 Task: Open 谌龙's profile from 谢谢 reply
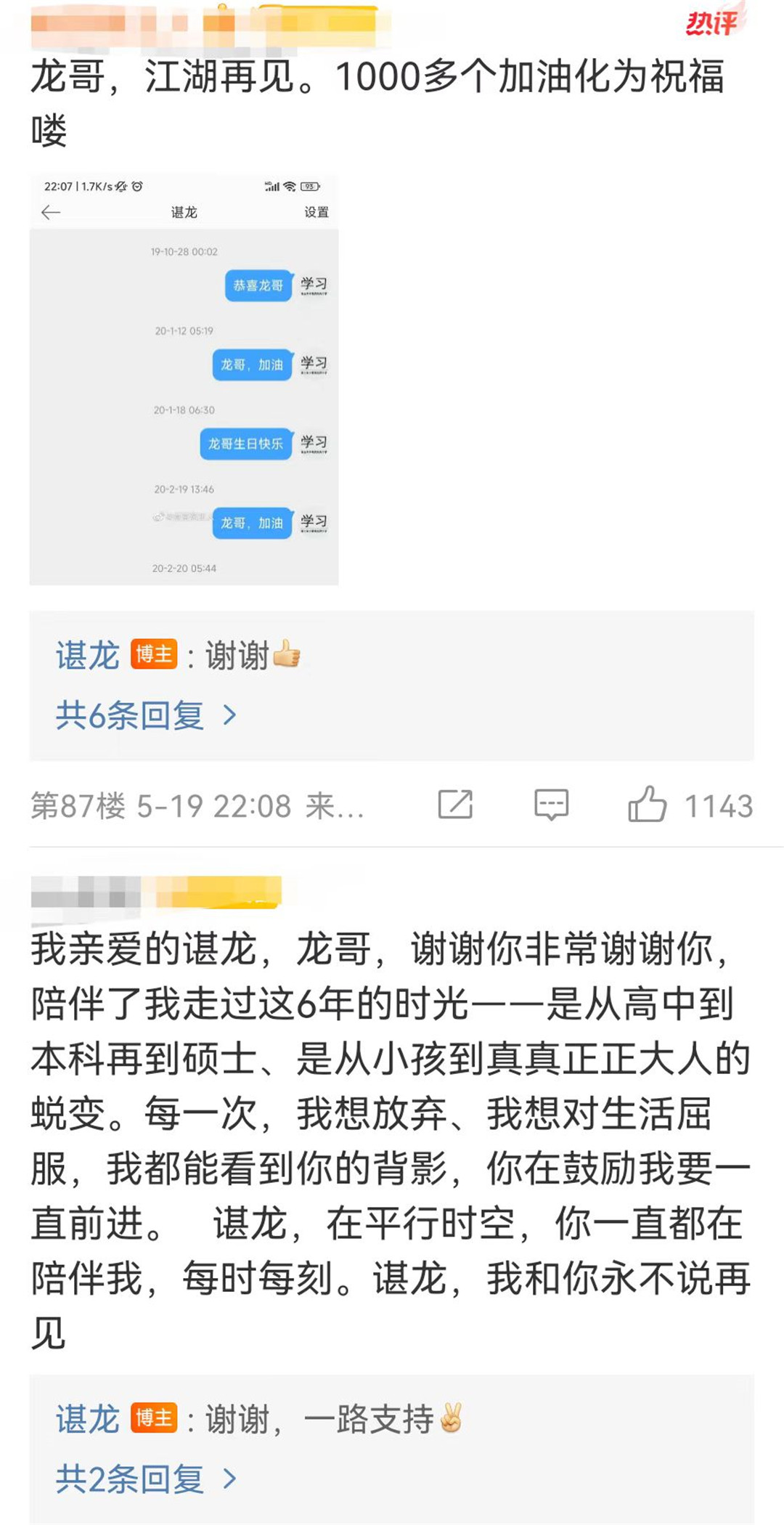pos(88,656)
